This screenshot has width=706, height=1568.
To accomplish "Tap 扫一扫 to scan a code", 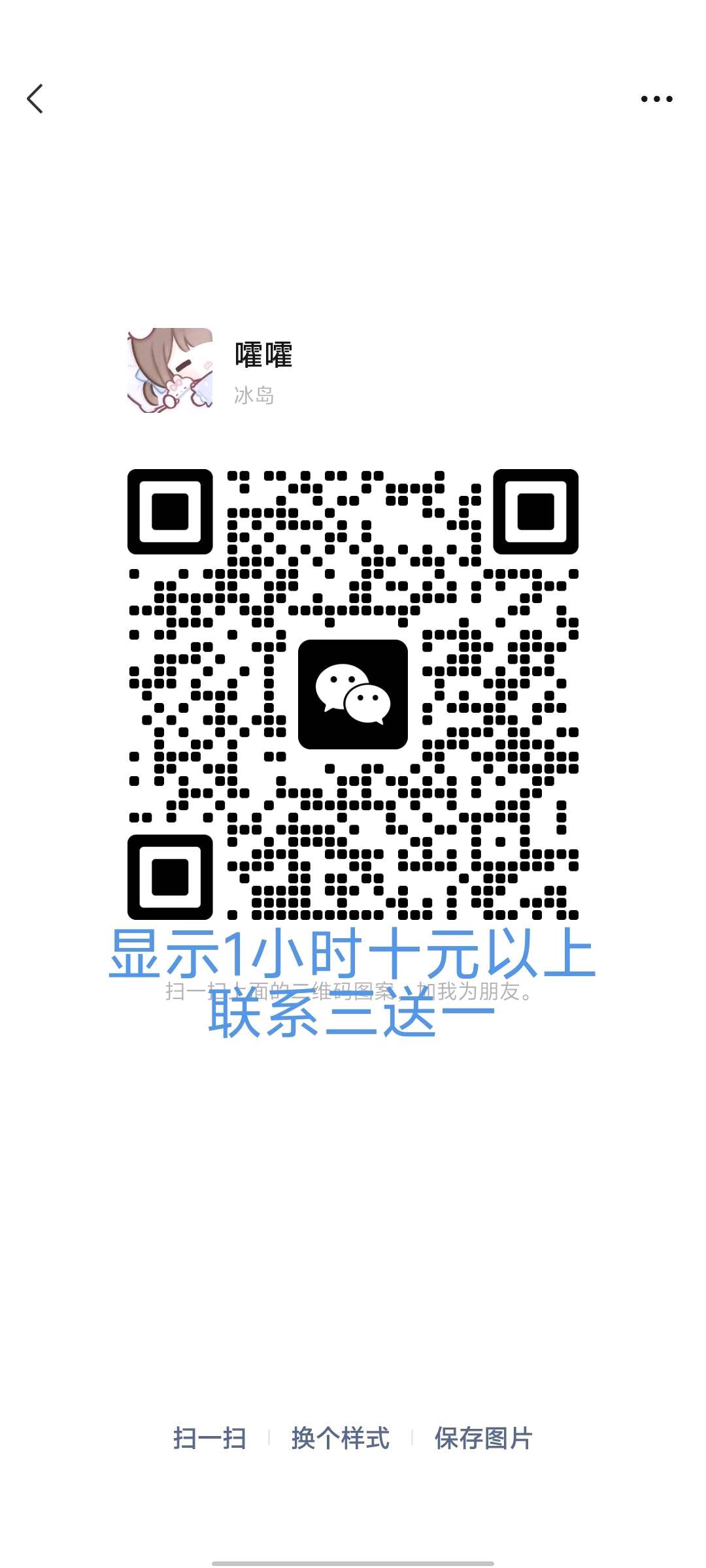I will pyautogui.click(x=209, y=1438).
